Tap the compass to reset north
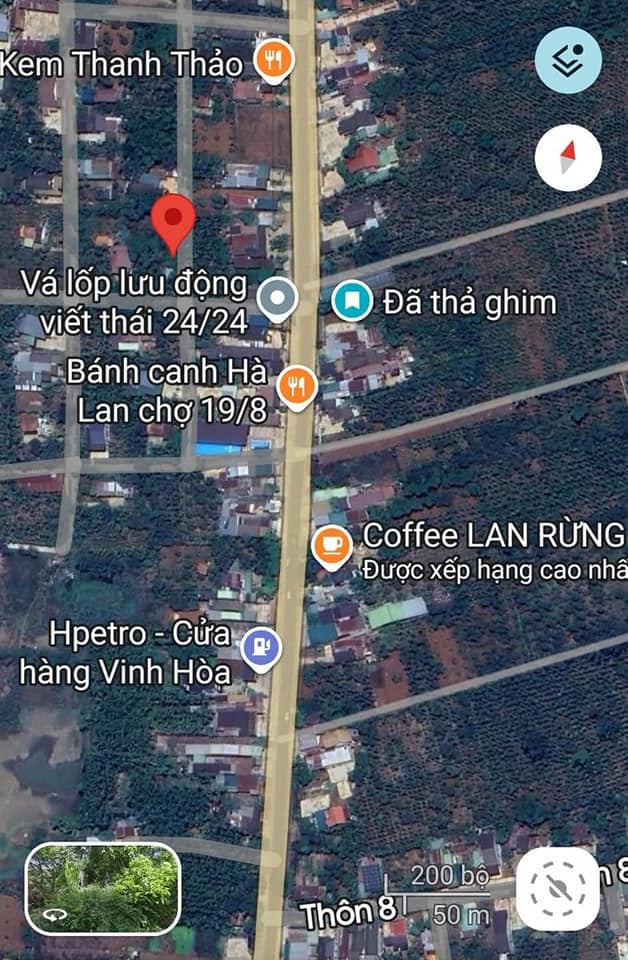Viewport: 628px width, 960px height. click(568, 158)
